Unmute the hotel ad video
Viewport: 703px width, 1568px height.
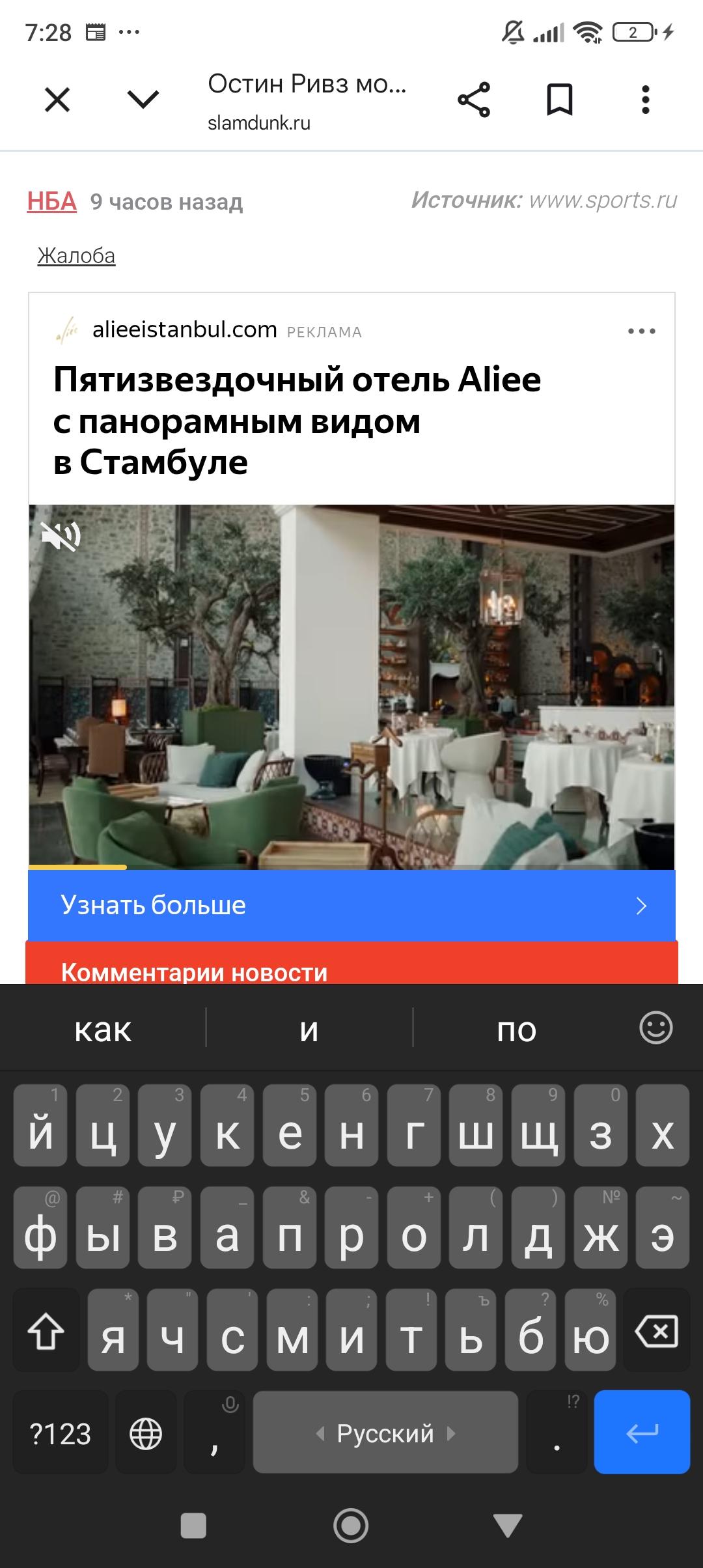pos(61,536)
